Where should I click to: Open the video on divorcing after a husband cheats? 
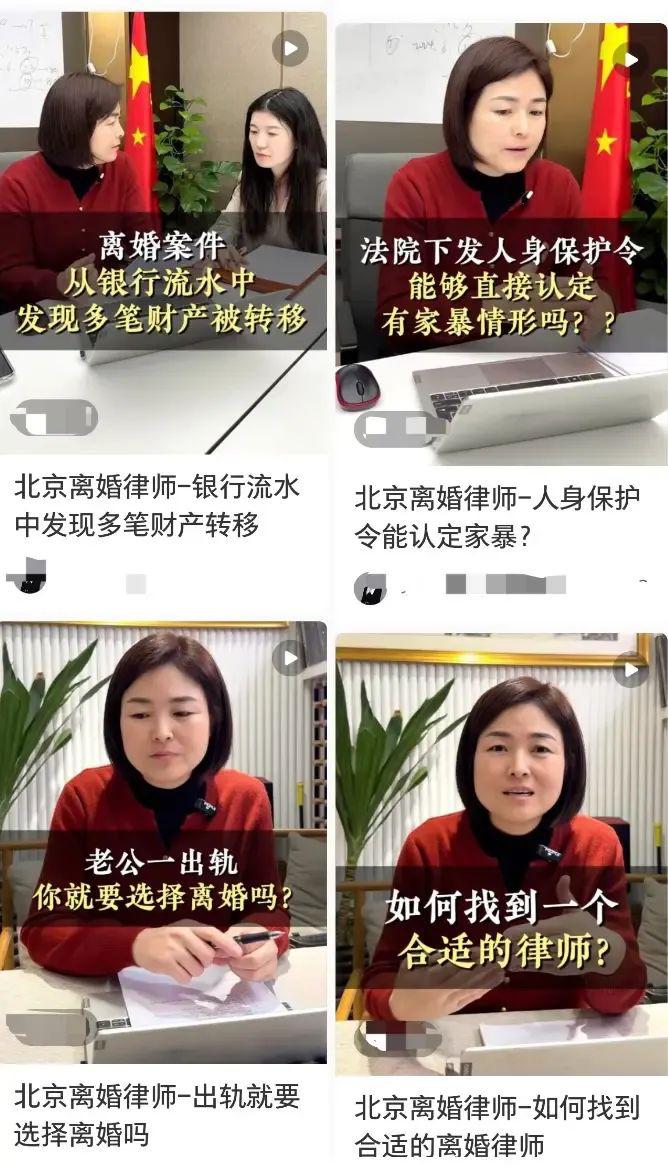coord(164,840)
